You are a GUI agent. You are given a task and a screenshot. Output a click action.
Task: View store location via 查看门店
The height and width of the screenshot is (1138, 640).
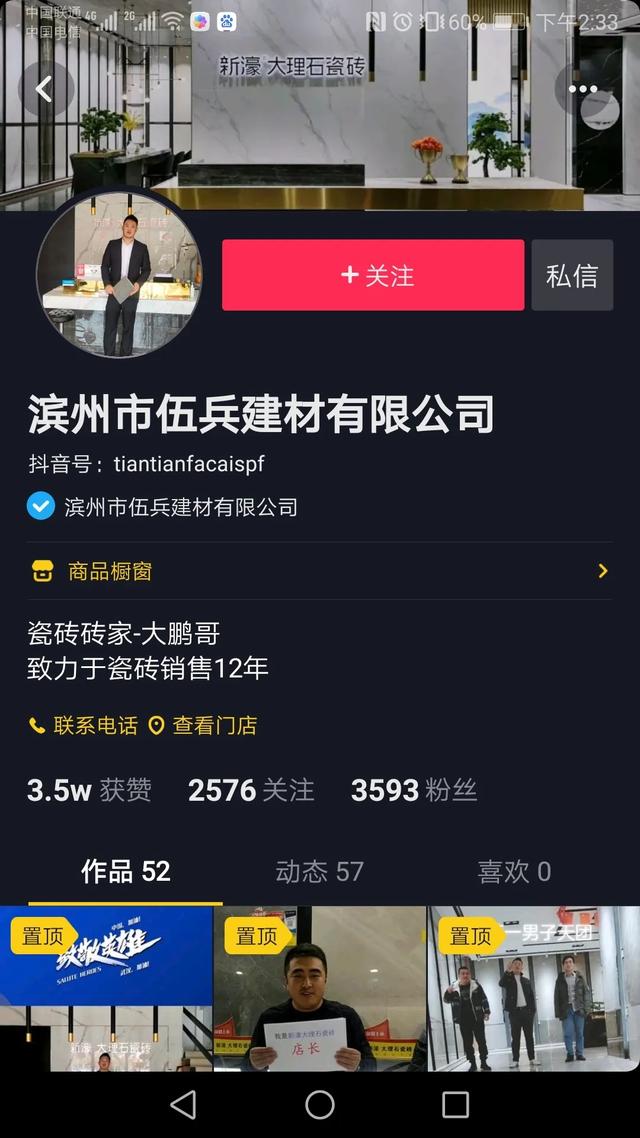click(203, 725)
